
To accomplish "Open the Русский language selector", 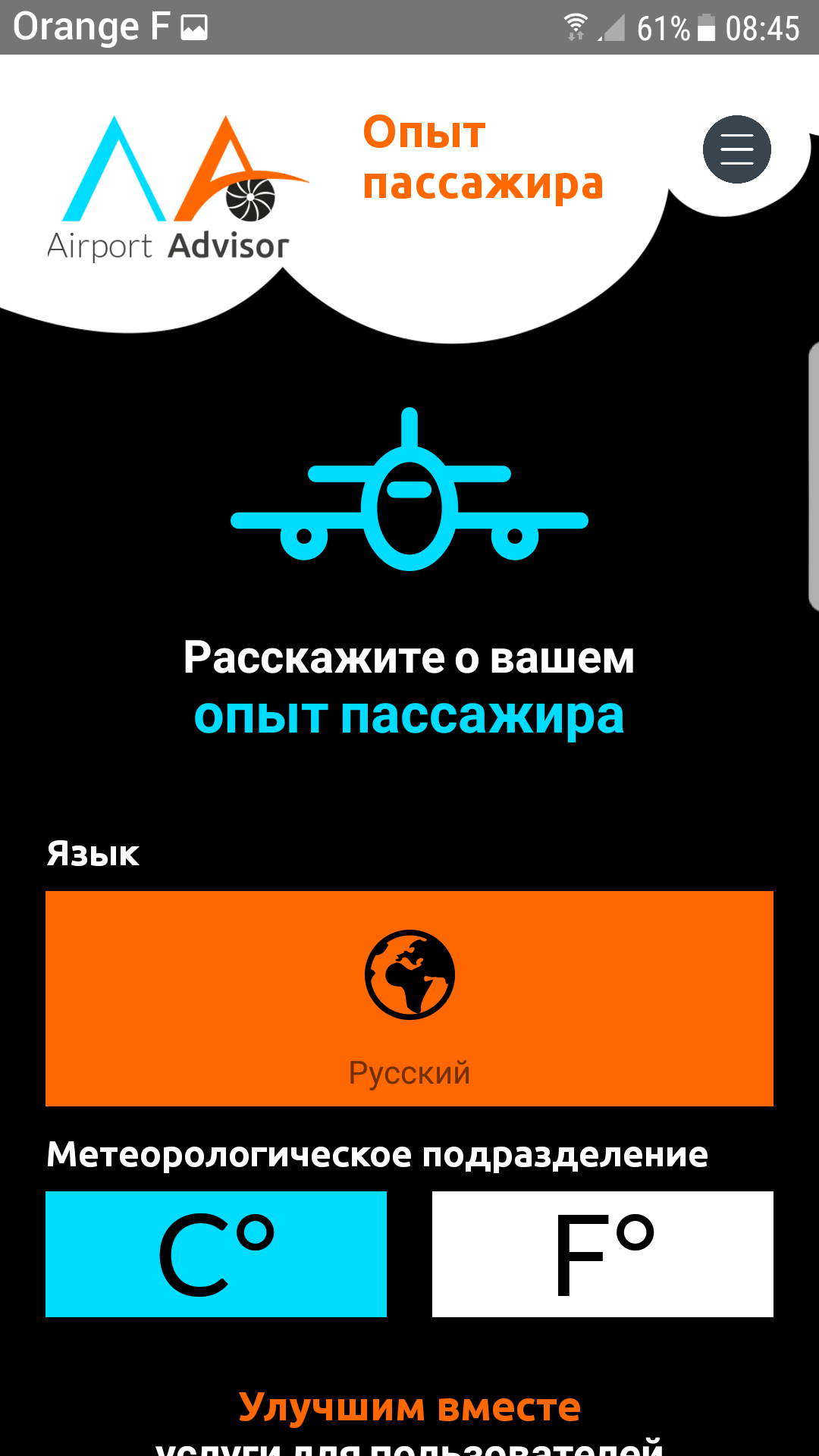I will click(409, 998).
